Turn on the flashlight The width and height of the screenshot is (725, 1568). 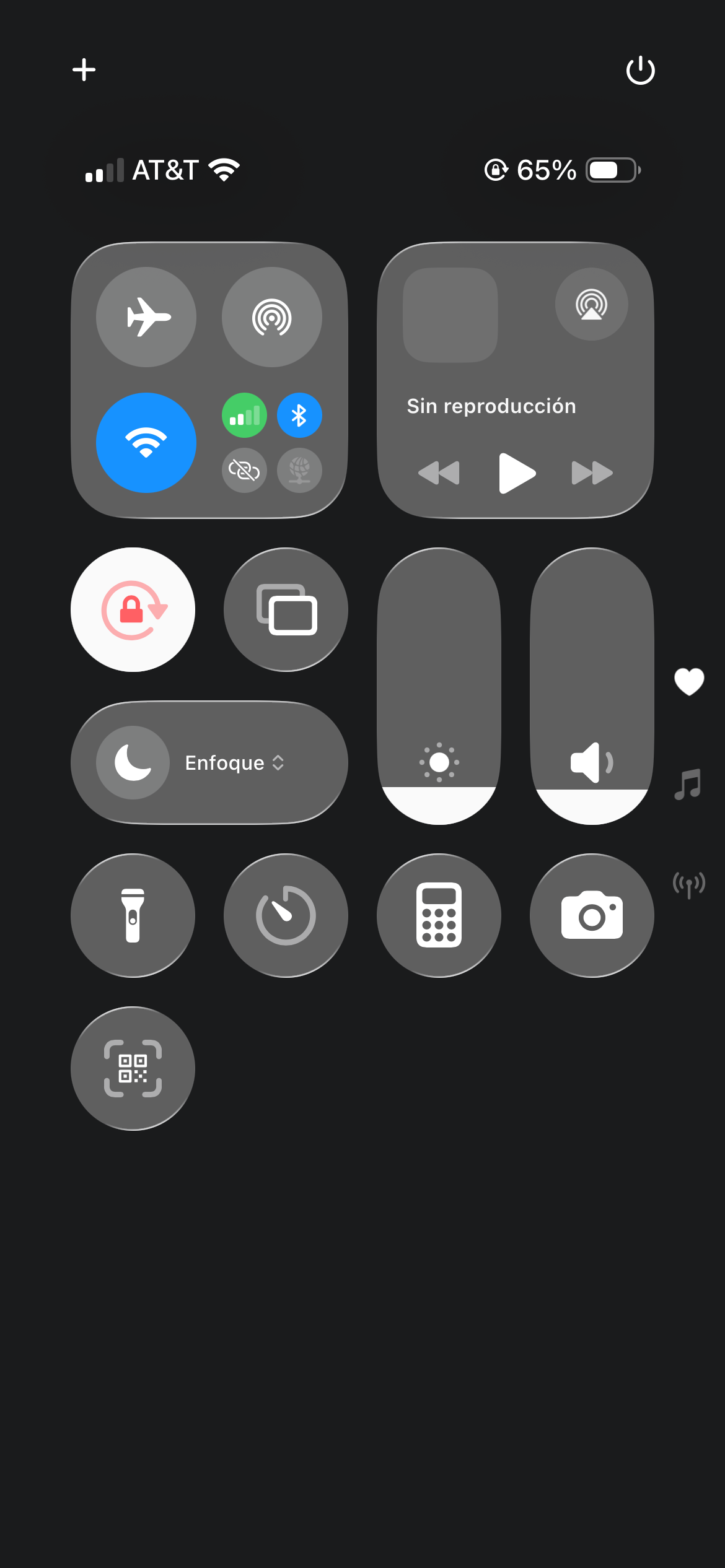click(133, 915)
